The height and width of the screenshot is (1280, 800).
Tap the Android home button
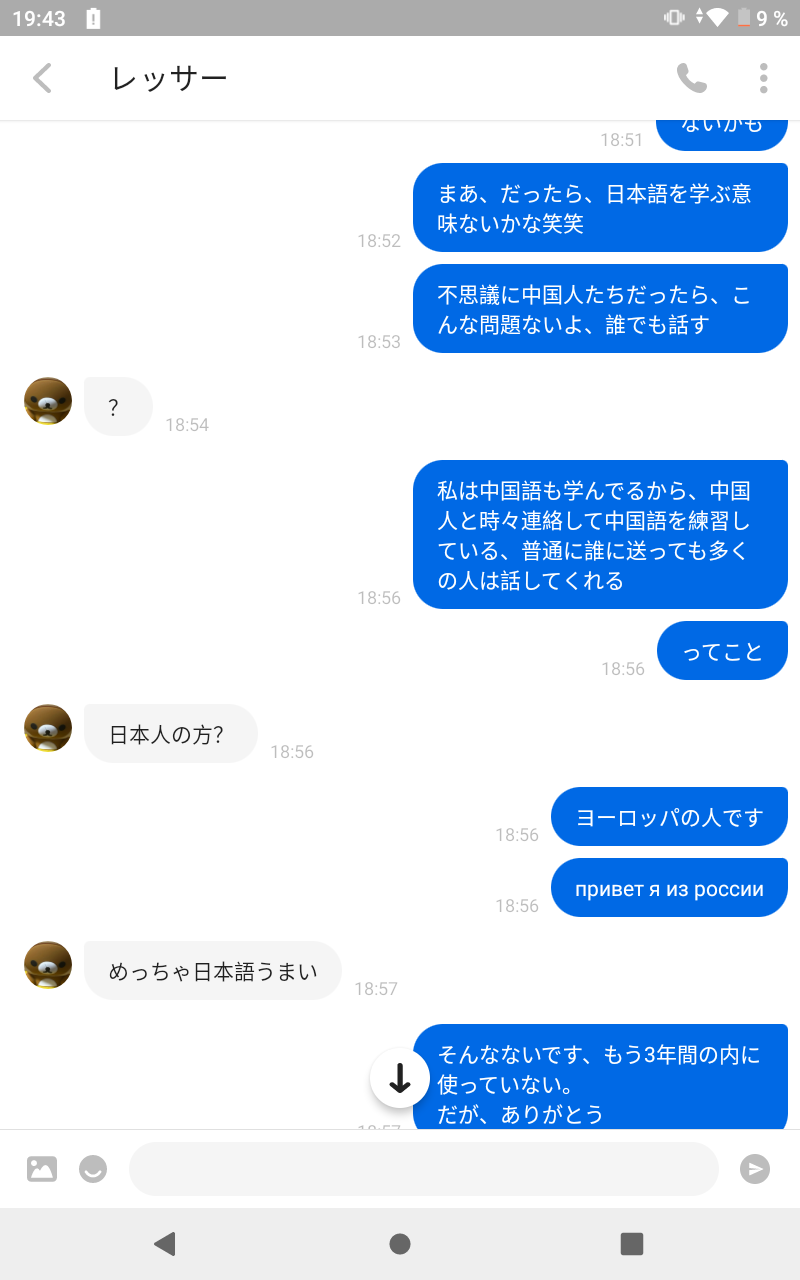pos(400,1244)
